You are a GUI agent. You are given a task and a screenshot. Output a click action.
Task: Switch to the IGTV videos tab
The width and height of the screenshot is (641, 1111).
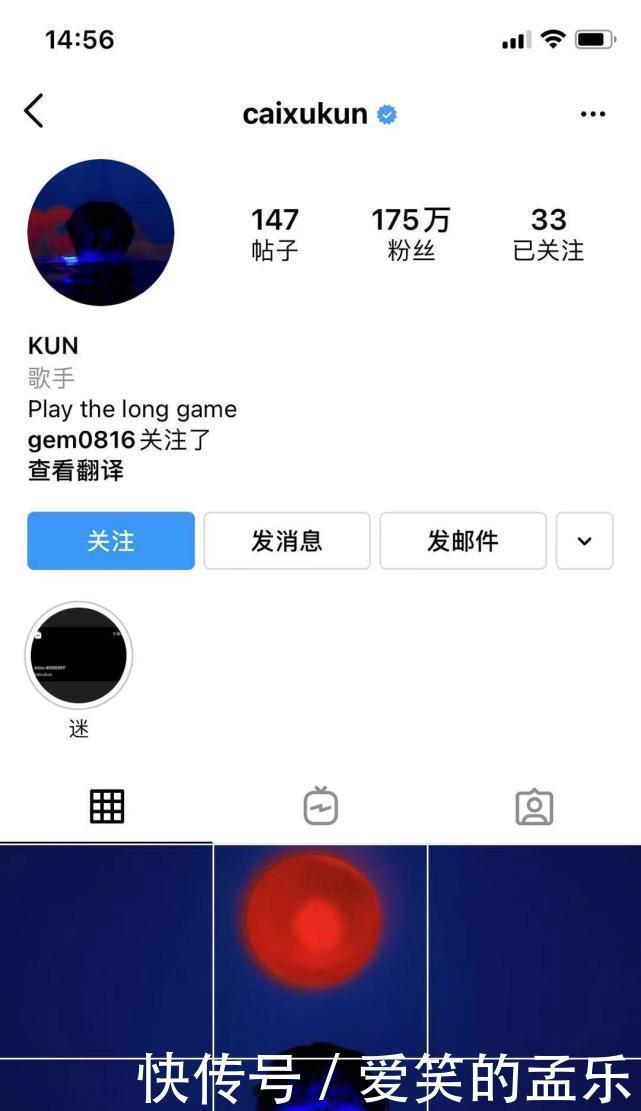click(321, 806)
